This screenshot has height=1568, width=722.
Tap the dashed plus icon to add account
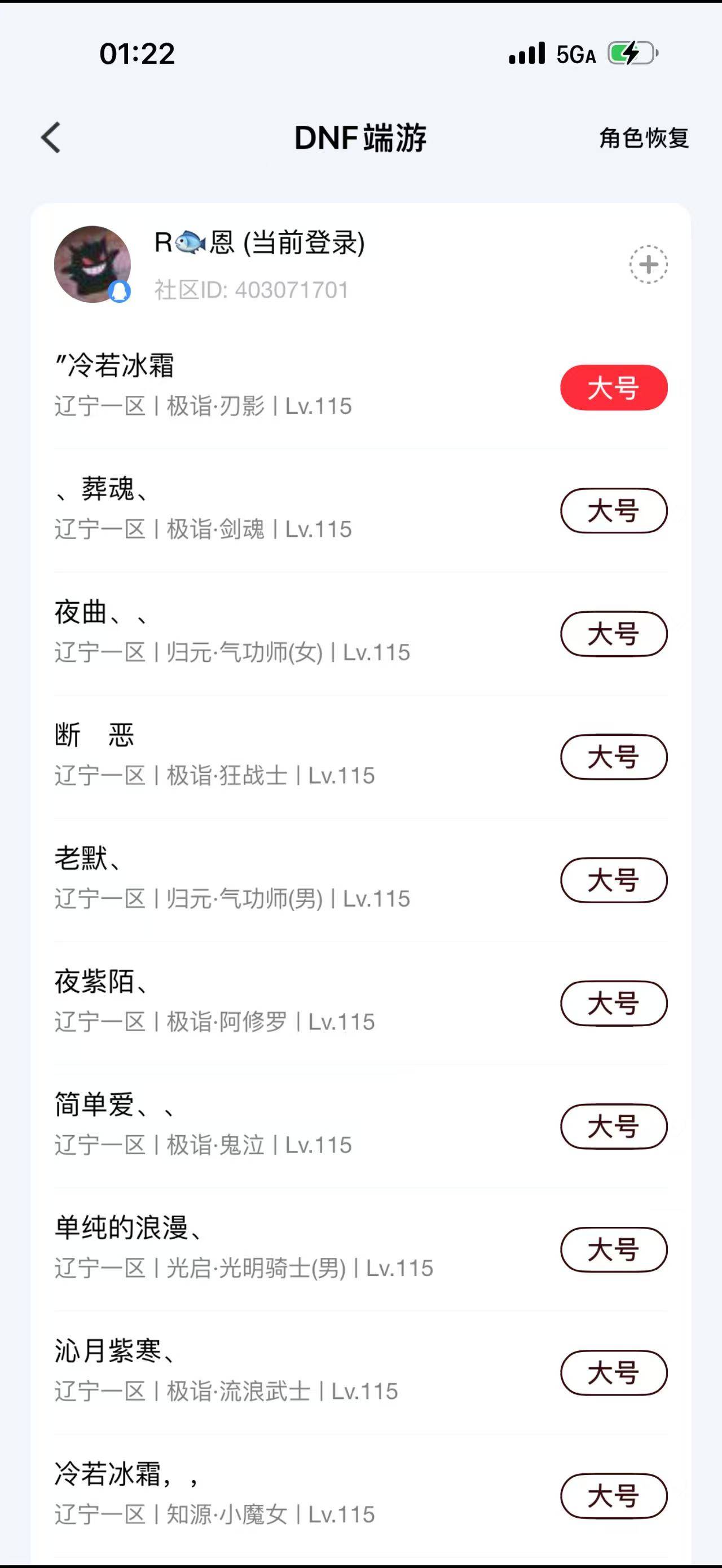click(648, 264)
